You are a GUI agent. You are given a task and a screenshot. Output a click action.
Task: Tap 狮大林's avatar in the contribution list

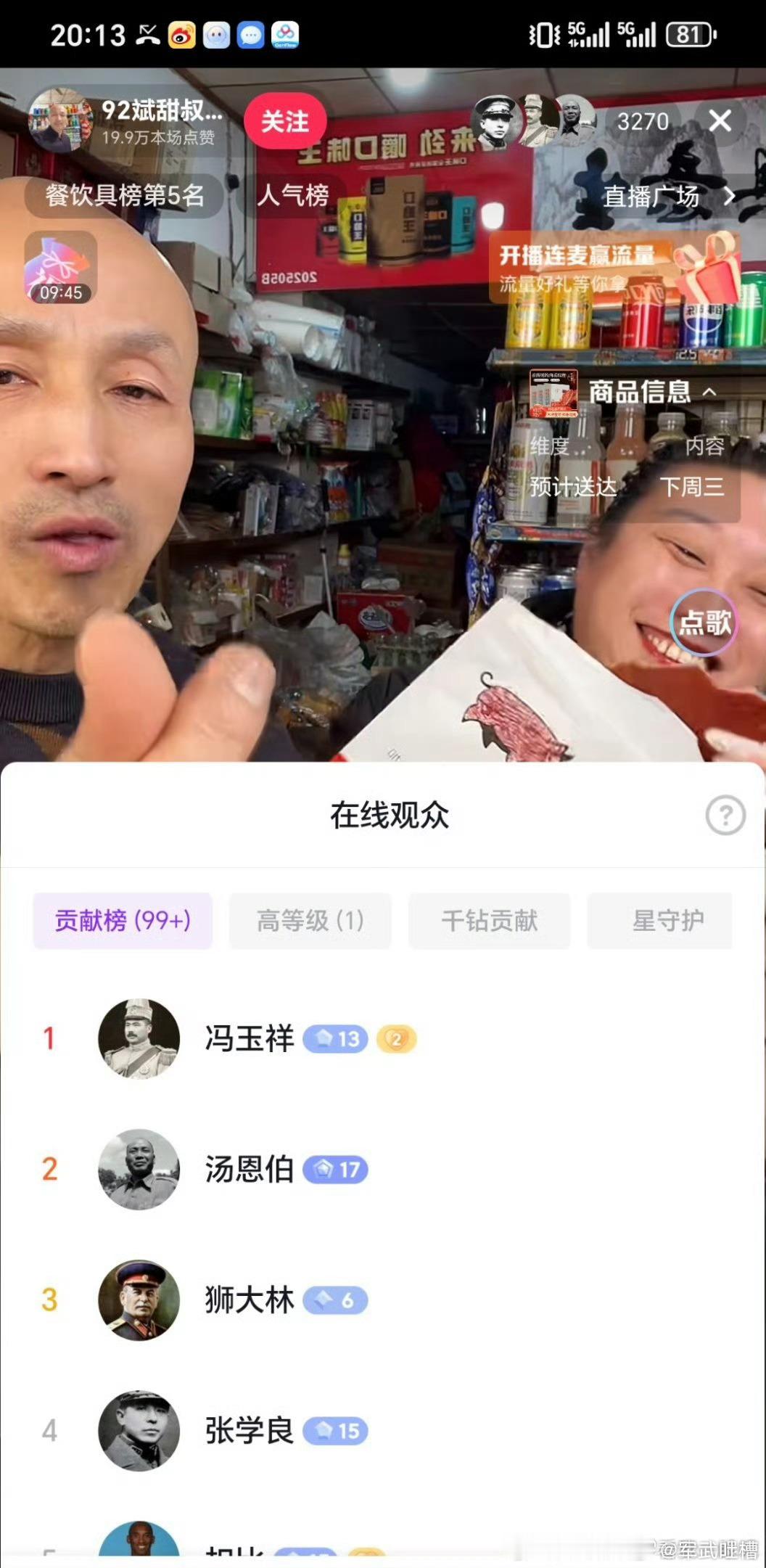pyautogui.click(x=139, y=1300)
